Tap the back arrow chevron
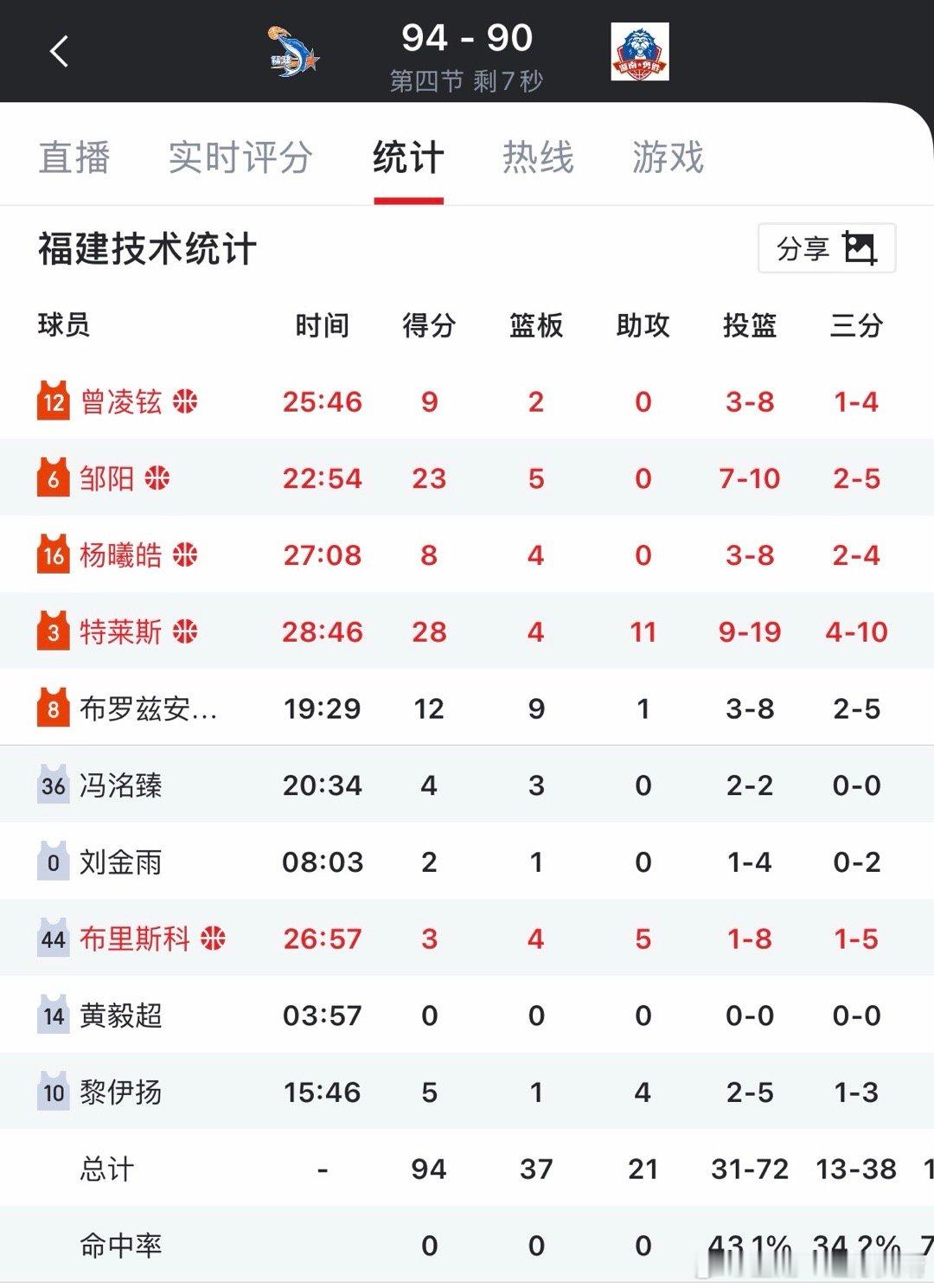 click(58, 50)
